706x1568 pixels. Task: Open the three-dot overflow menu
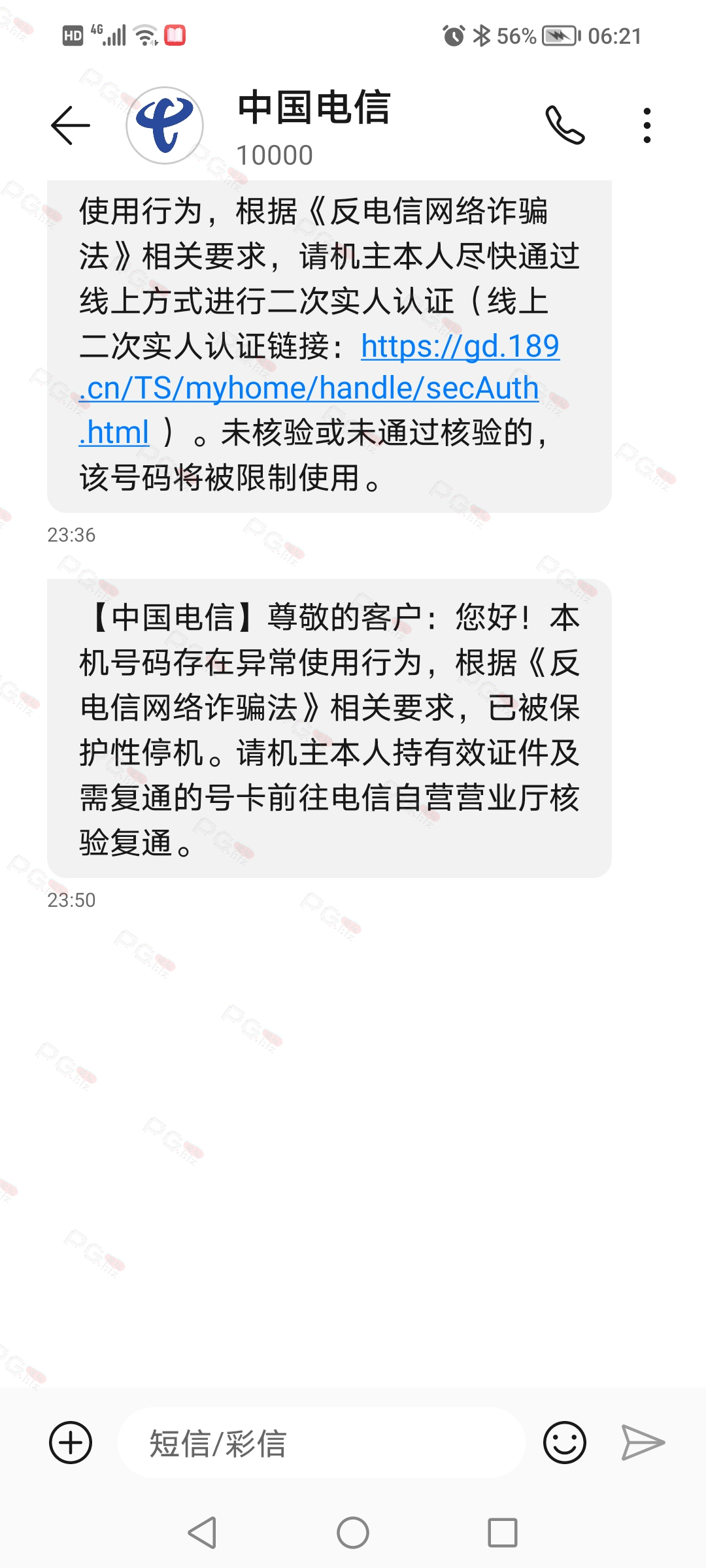647,125
